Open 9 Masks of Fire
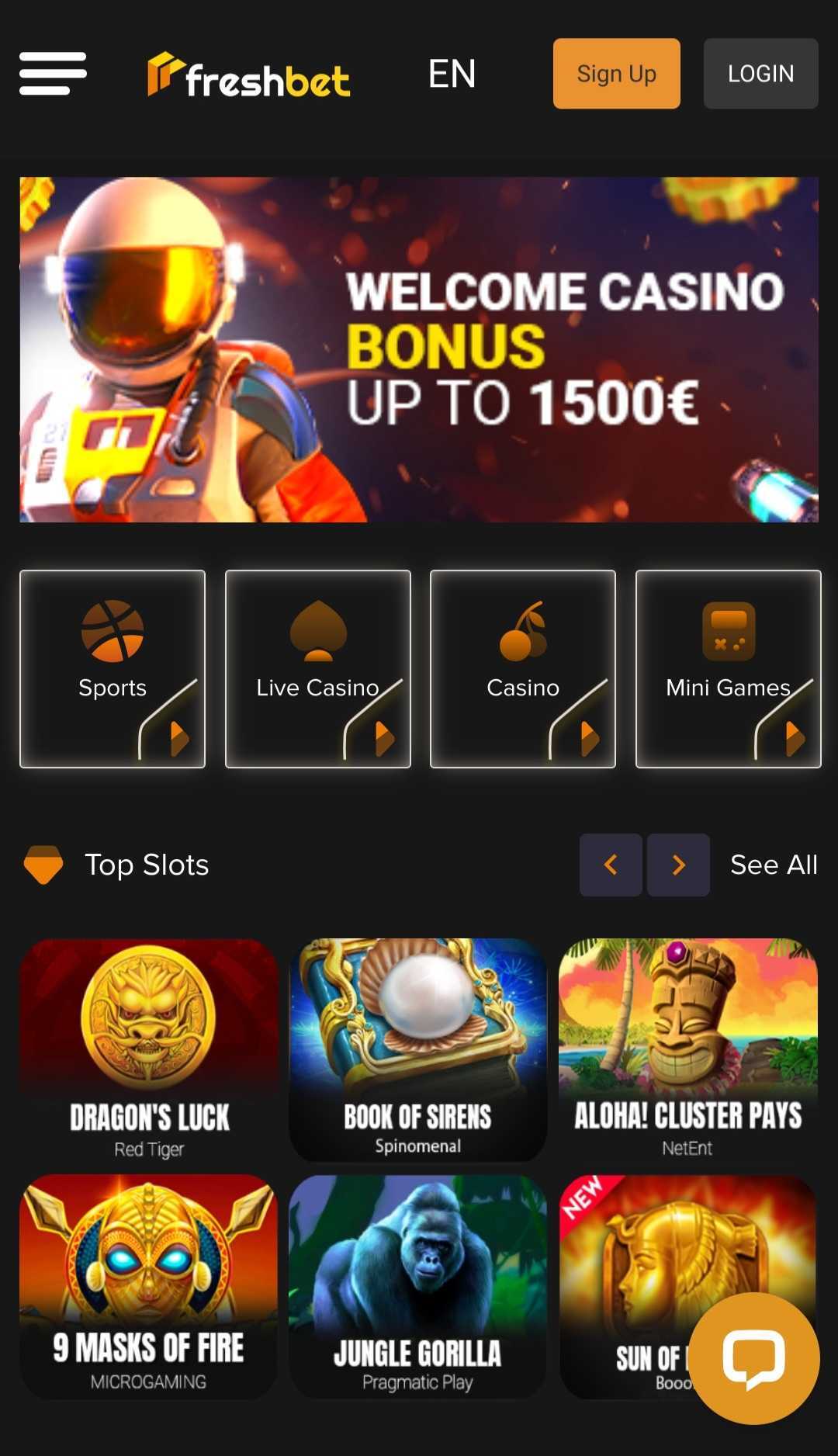Screen dimensions: 838x1456 tap(148, 1285)
